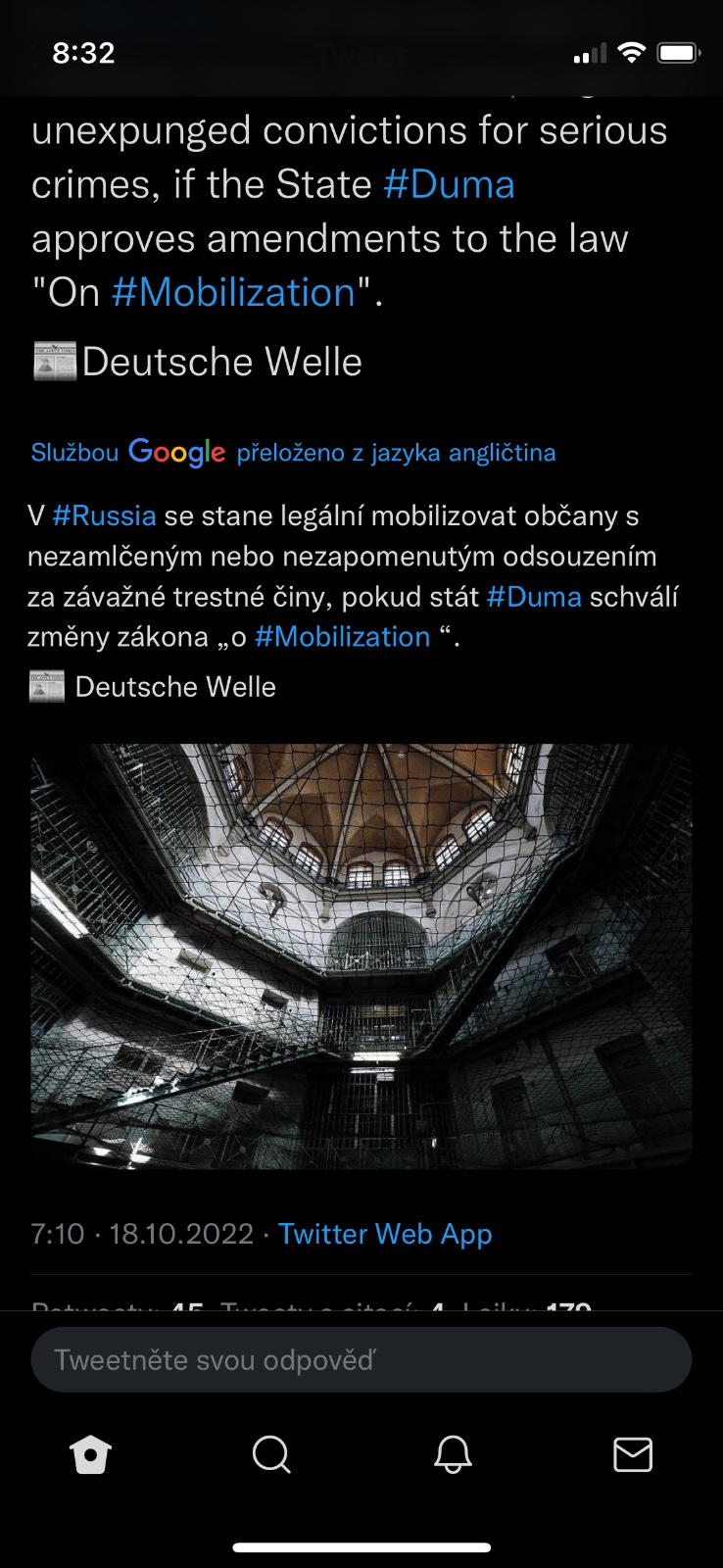Image resolution: width=723 pixels, height=1568 pixels.
Task: Open the #Duma hashtag in English tweet
Action: tap(449, 185)
